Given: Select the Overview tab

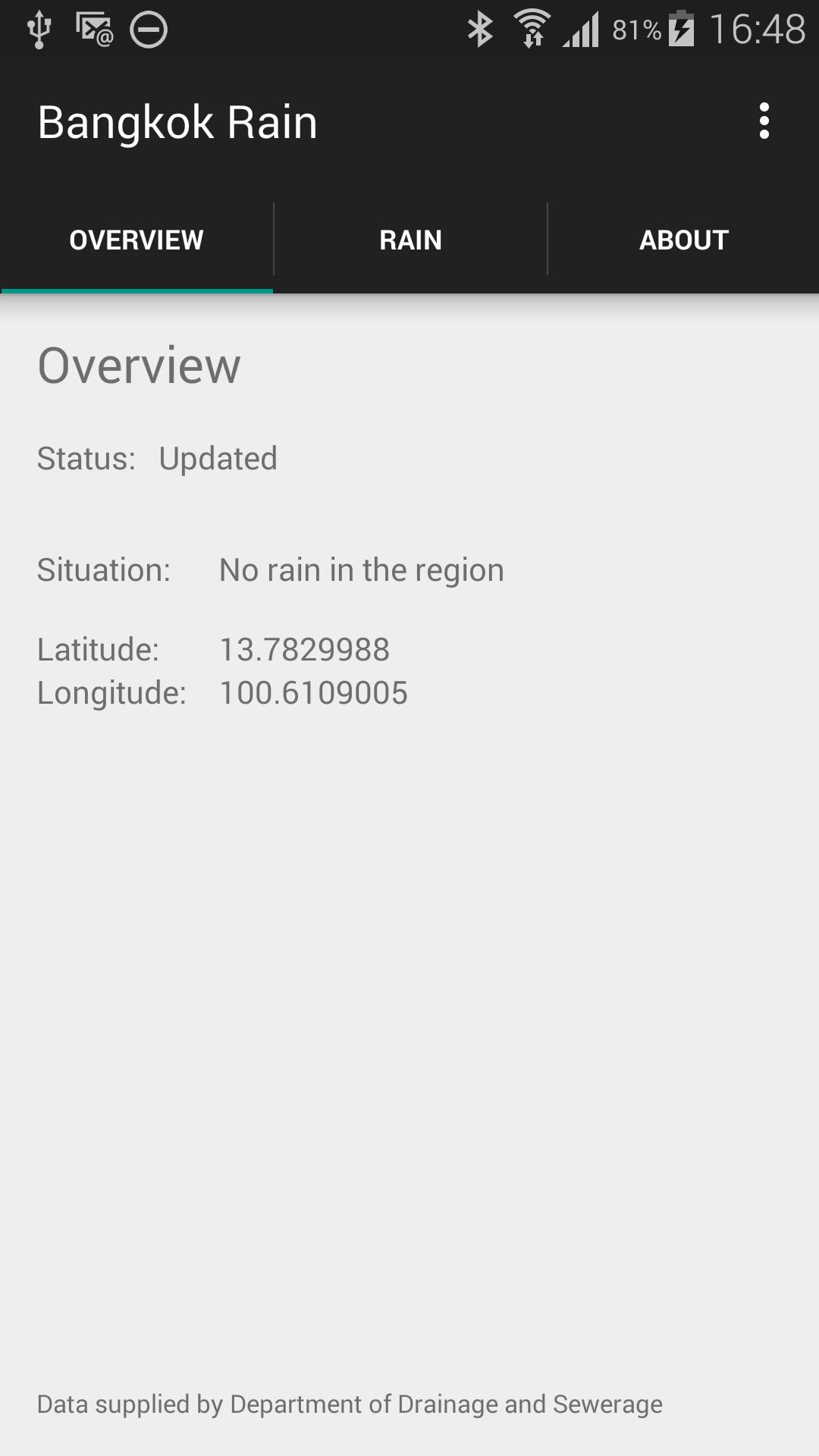Looking at the screenshot, I should click(136, 240).
